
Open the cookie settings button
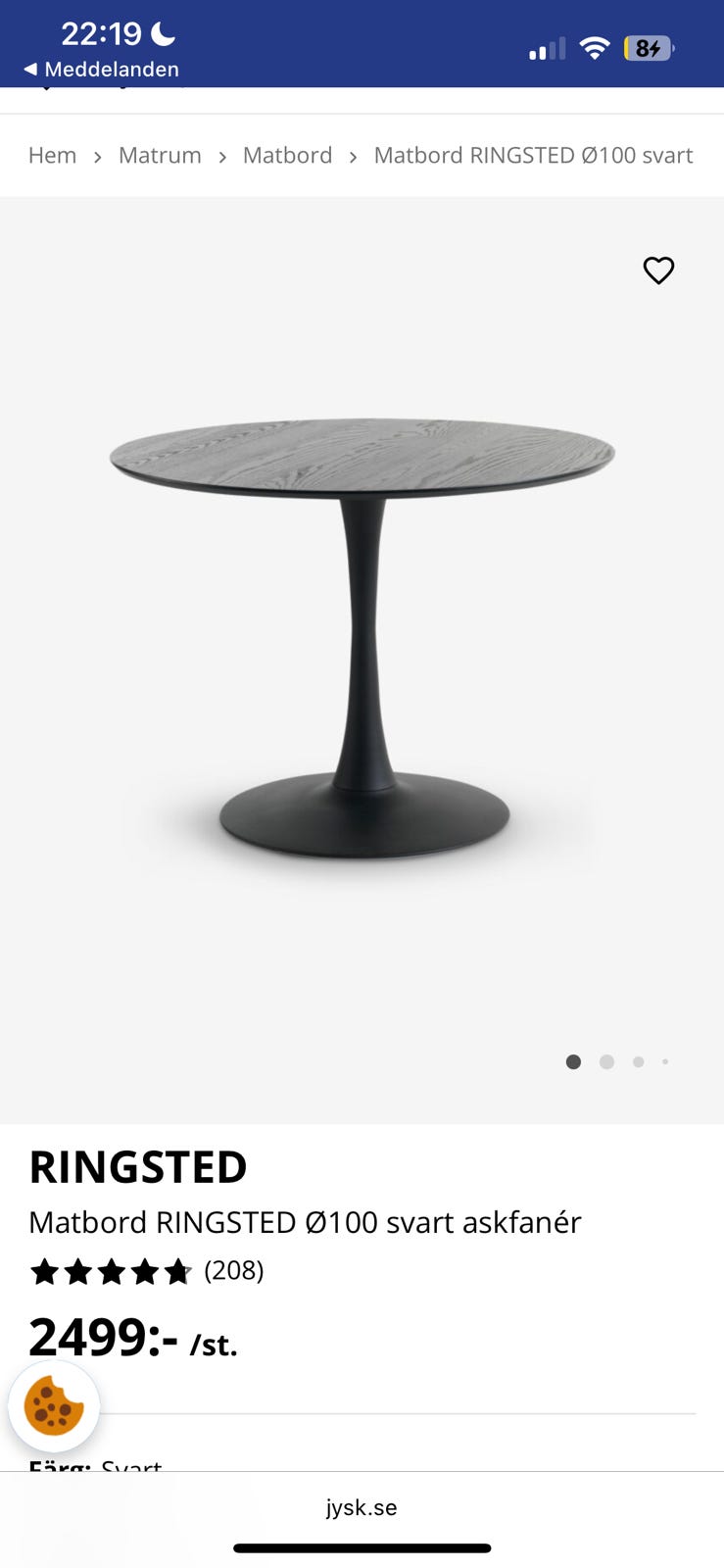(54, 1406)
